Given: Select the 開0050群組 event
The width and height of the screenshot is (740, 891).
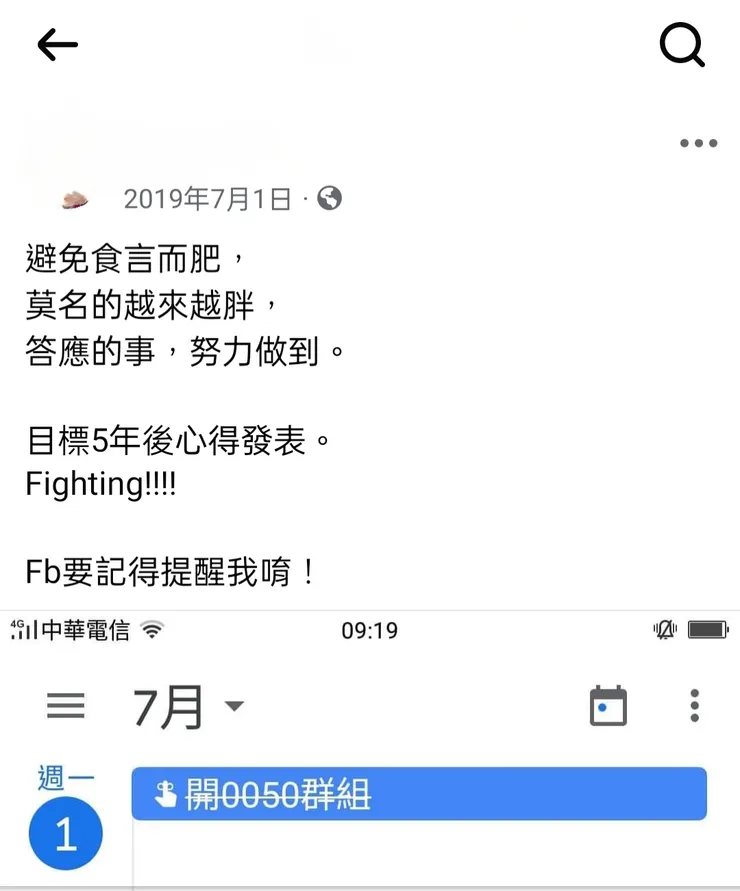Looking at the screenshot, I should [420, 794].
